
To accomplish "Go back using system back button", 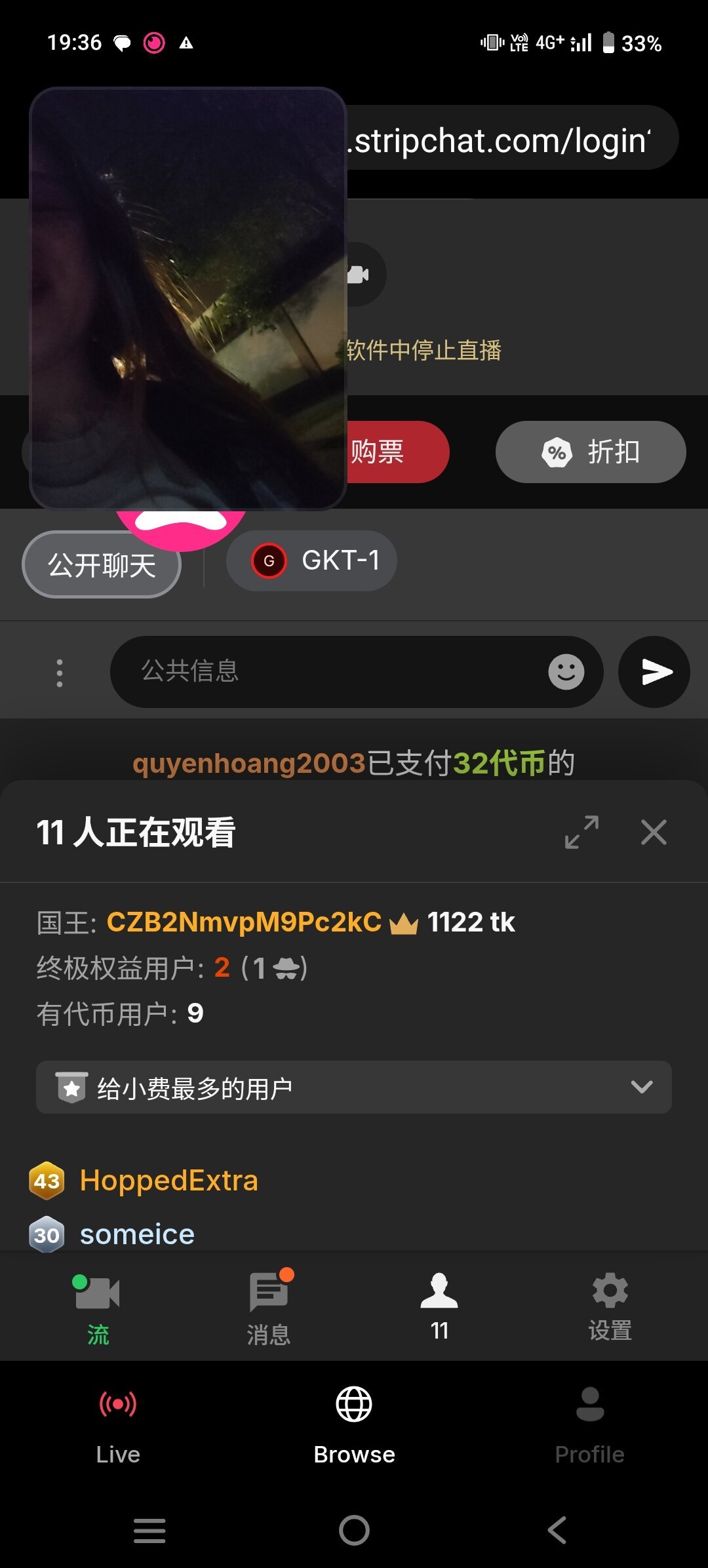I will (x=557, y=1531).
